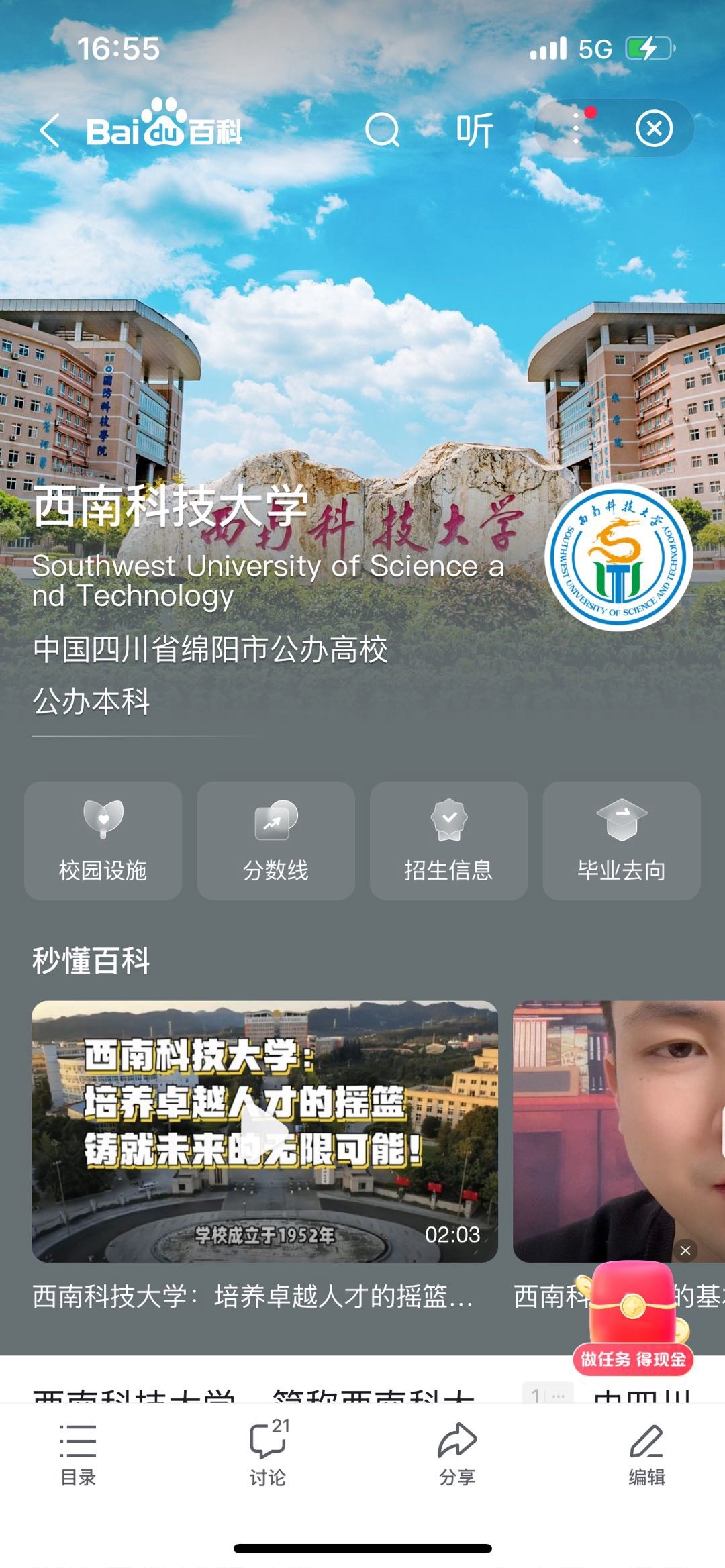The width and height of the screenshot is (725, 1568).
Task: Open 讨论 discussion with 21 comments
Action: (268, 1451)
